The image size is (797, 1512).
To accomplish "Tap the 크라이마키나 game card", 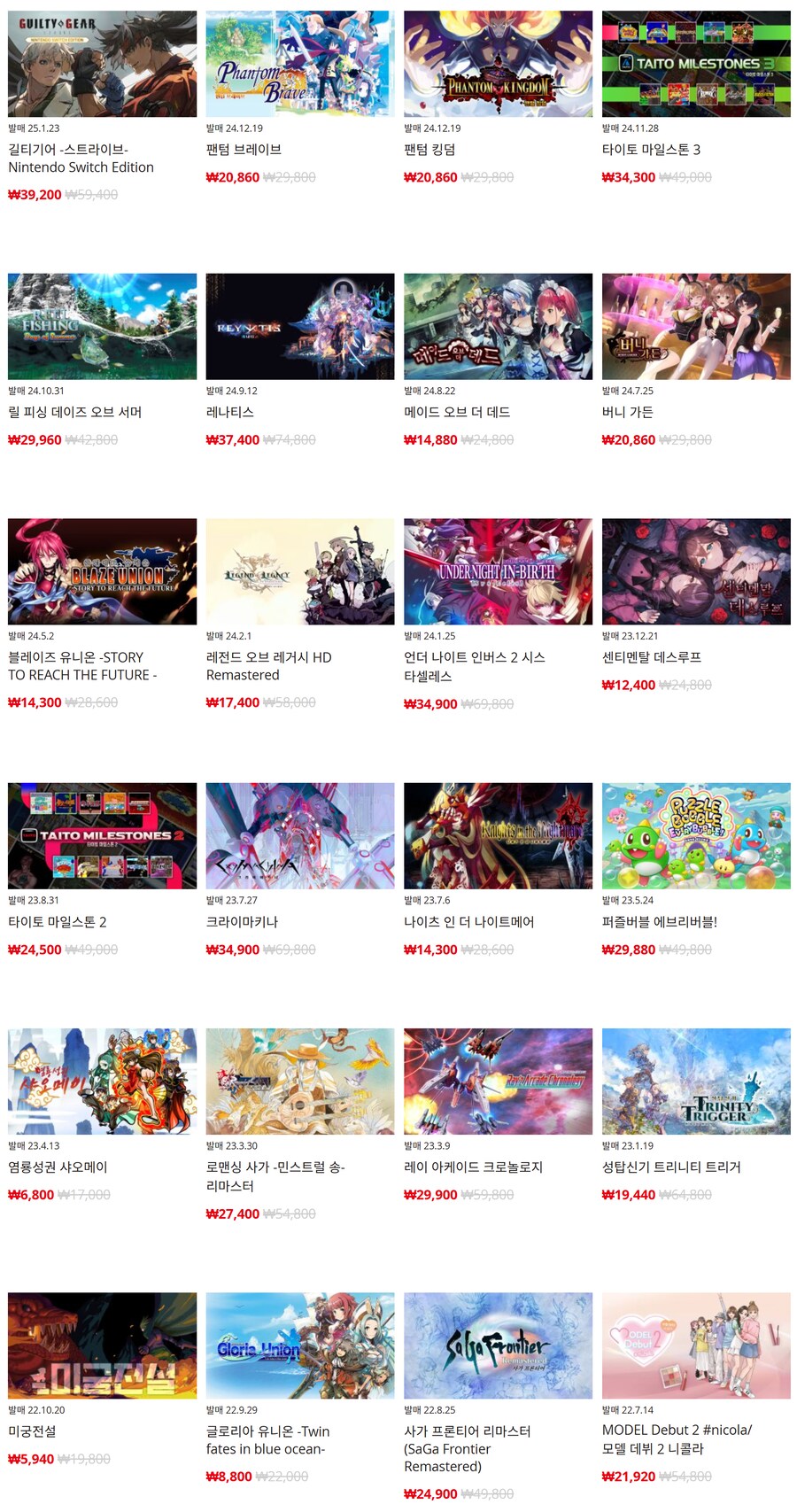I will (299, 835).
